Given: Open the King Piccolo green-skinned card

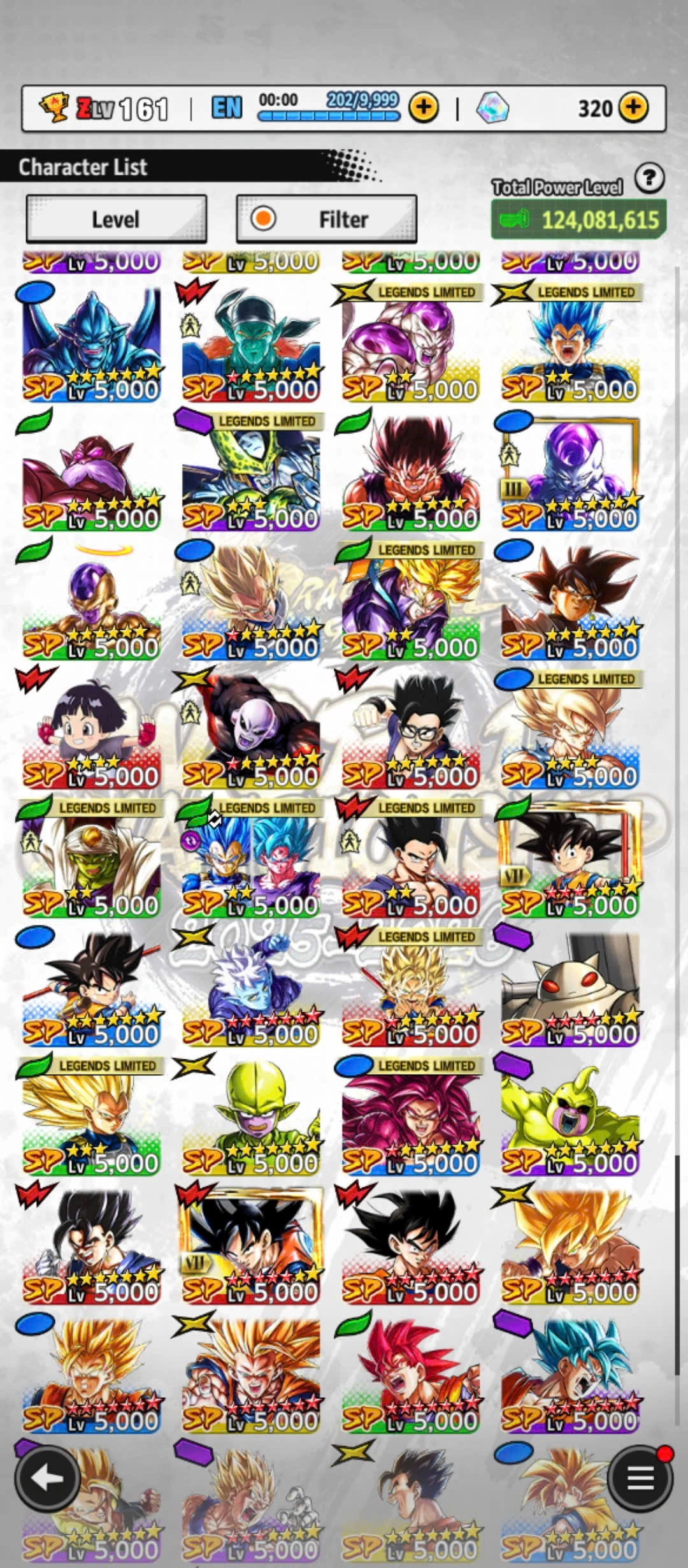Looking at the screenshot, I should tap(251, 344).
